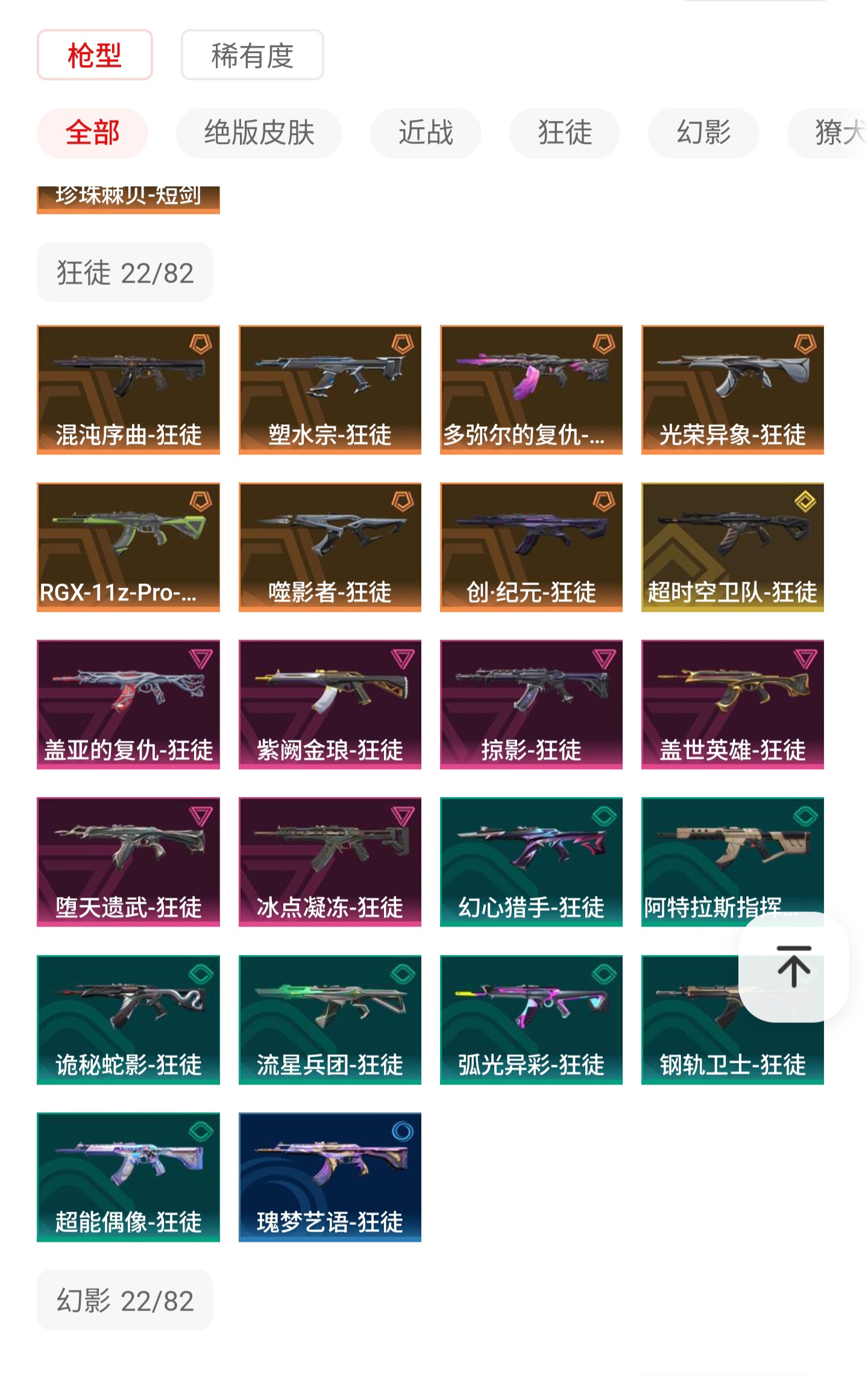
Task: Select the 紫阙金琅-狂徒 skin
Action: pyautogui.click(x=330, y=704)
